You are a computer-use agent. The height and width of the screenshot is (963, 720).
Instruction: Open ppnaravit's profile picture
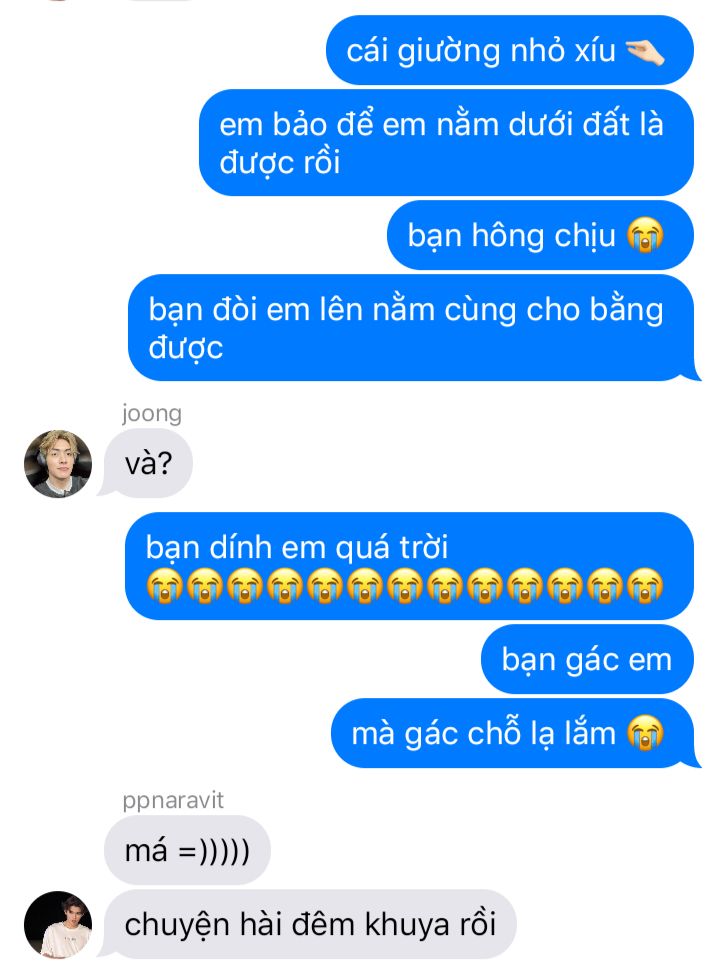point(58,924)
